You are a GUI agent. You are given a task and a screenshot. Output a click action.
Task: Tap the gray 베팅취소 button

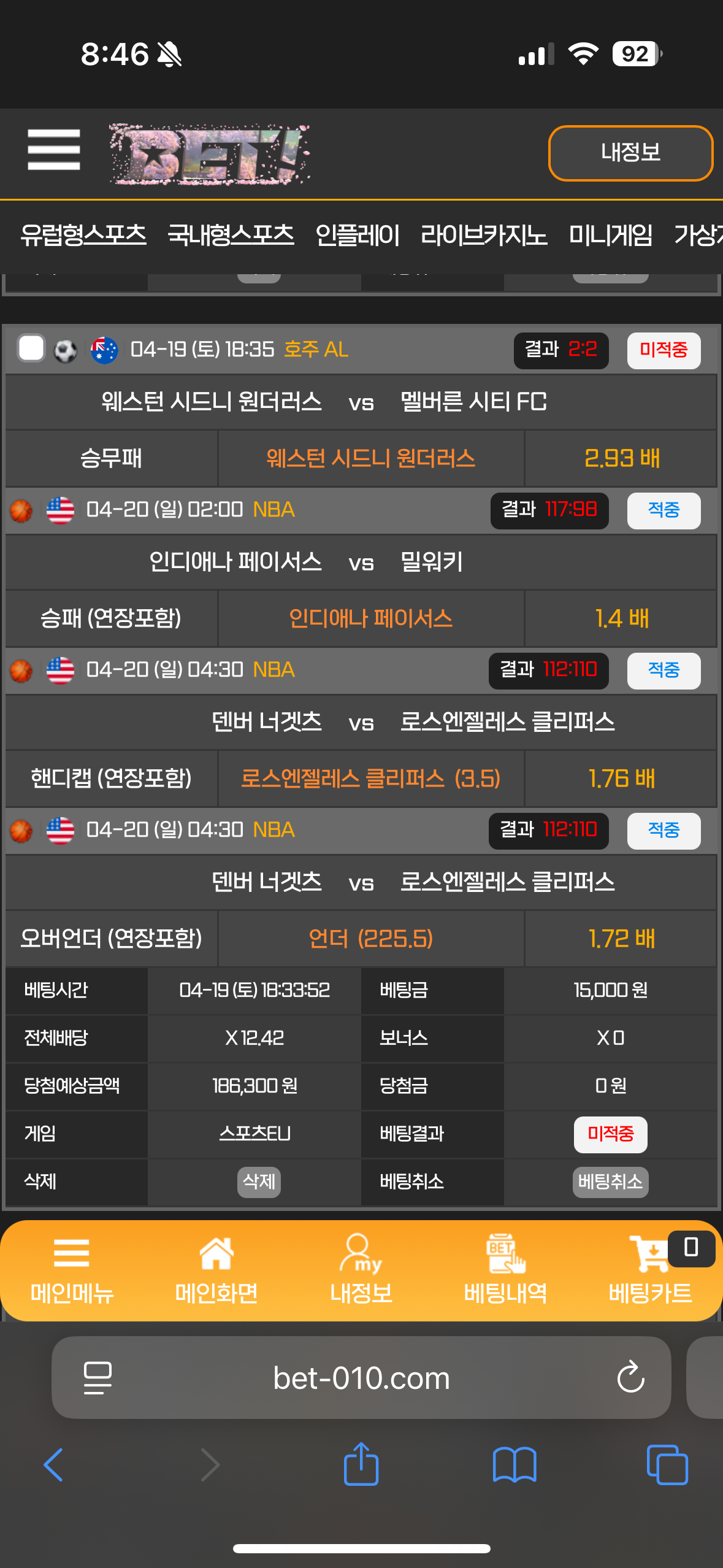[610, 1182]
